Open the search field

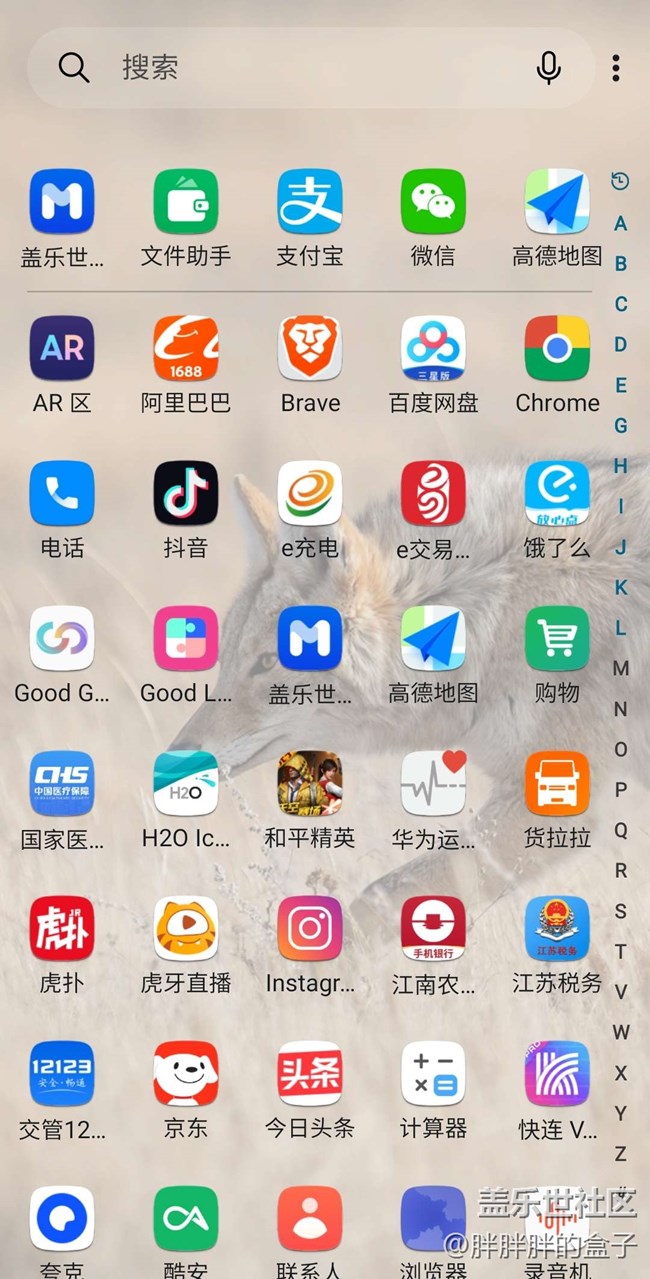[x=300, y=67]
